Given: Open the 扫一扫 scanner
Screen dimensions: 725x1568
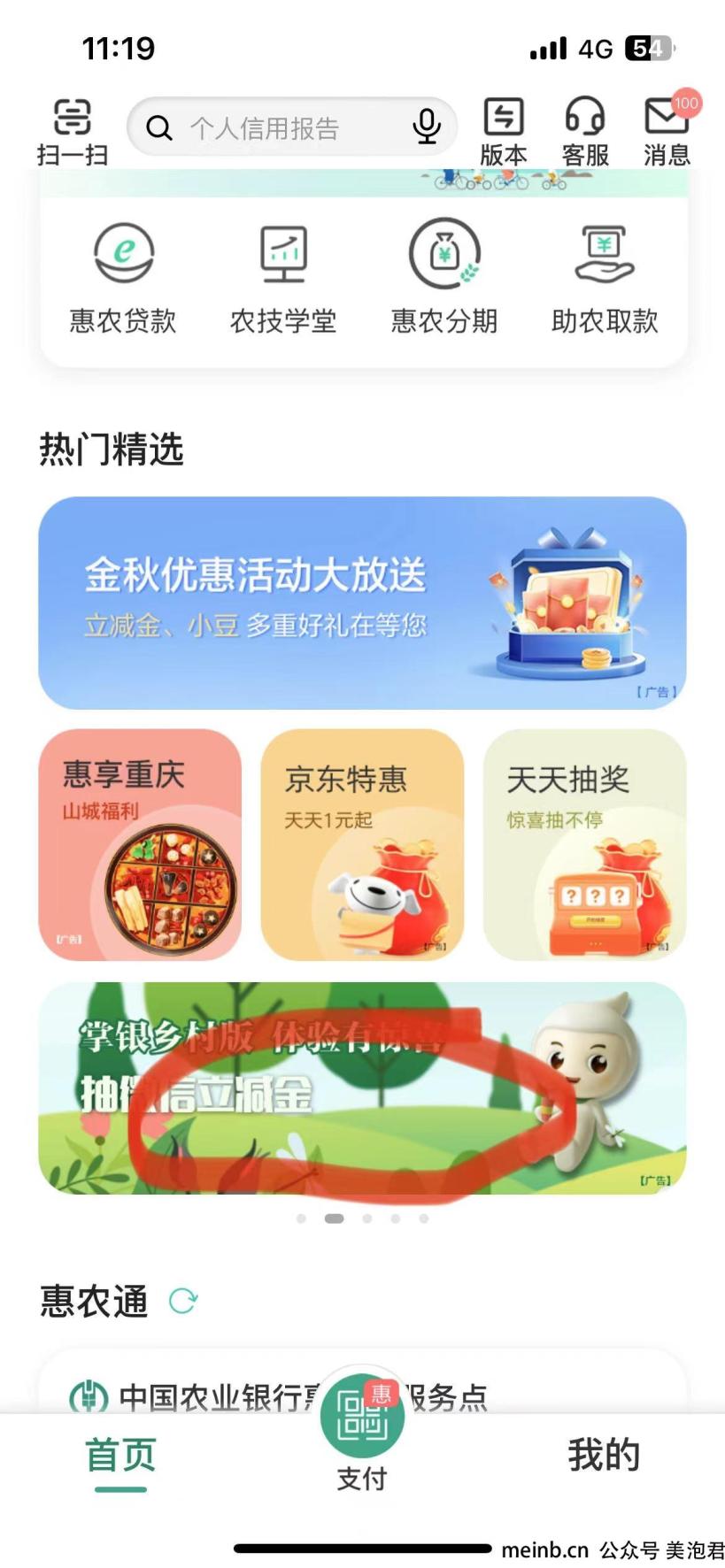Looking at the screenshot, I should point(72,131).
